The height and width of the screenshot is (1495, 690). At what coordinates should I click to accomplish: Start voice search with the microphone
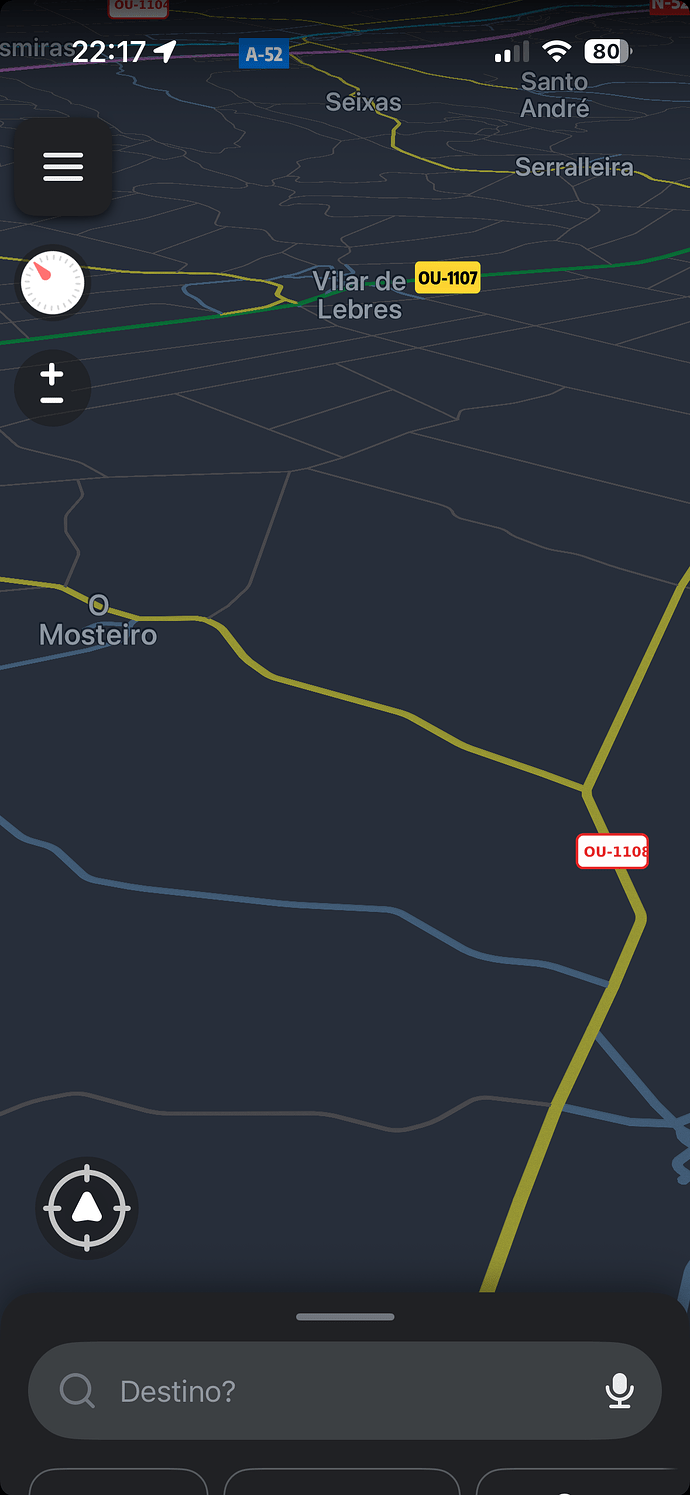(620, 1390)
